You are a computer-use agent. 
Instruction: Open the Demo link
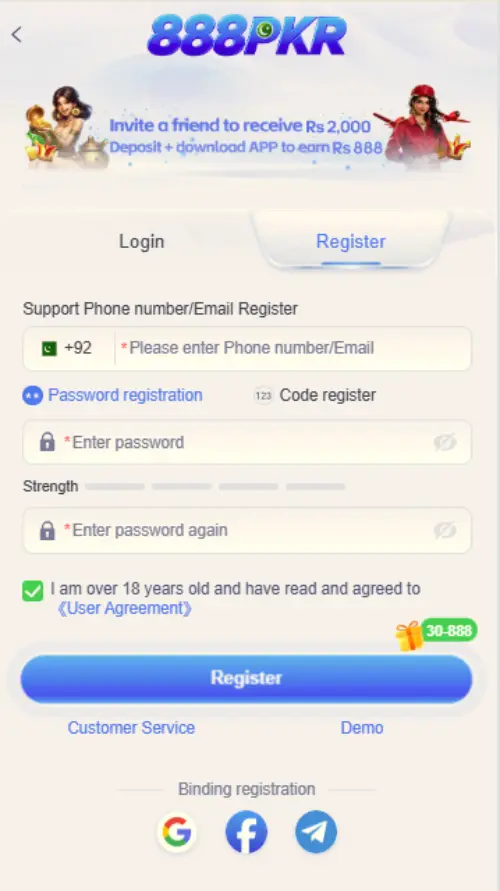[362, 728]
